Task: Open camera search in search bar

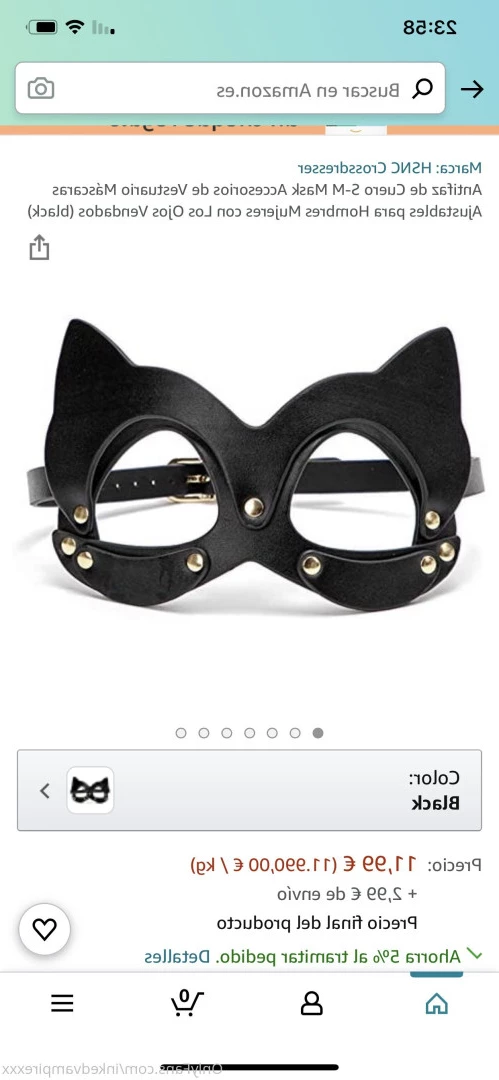Action: (41, 88)
